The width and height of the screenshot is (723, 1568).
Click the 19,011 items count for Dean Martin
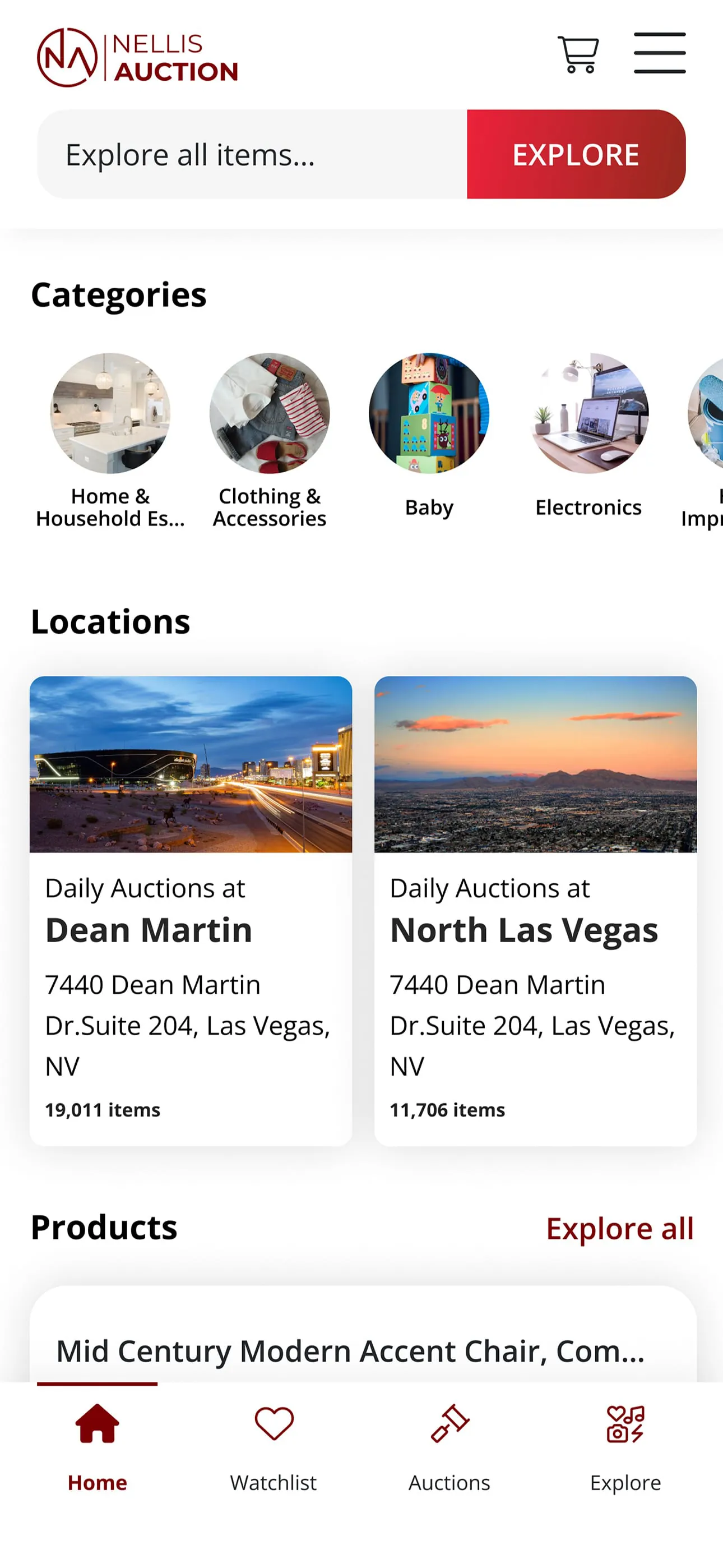click(x=102, y=1110)
